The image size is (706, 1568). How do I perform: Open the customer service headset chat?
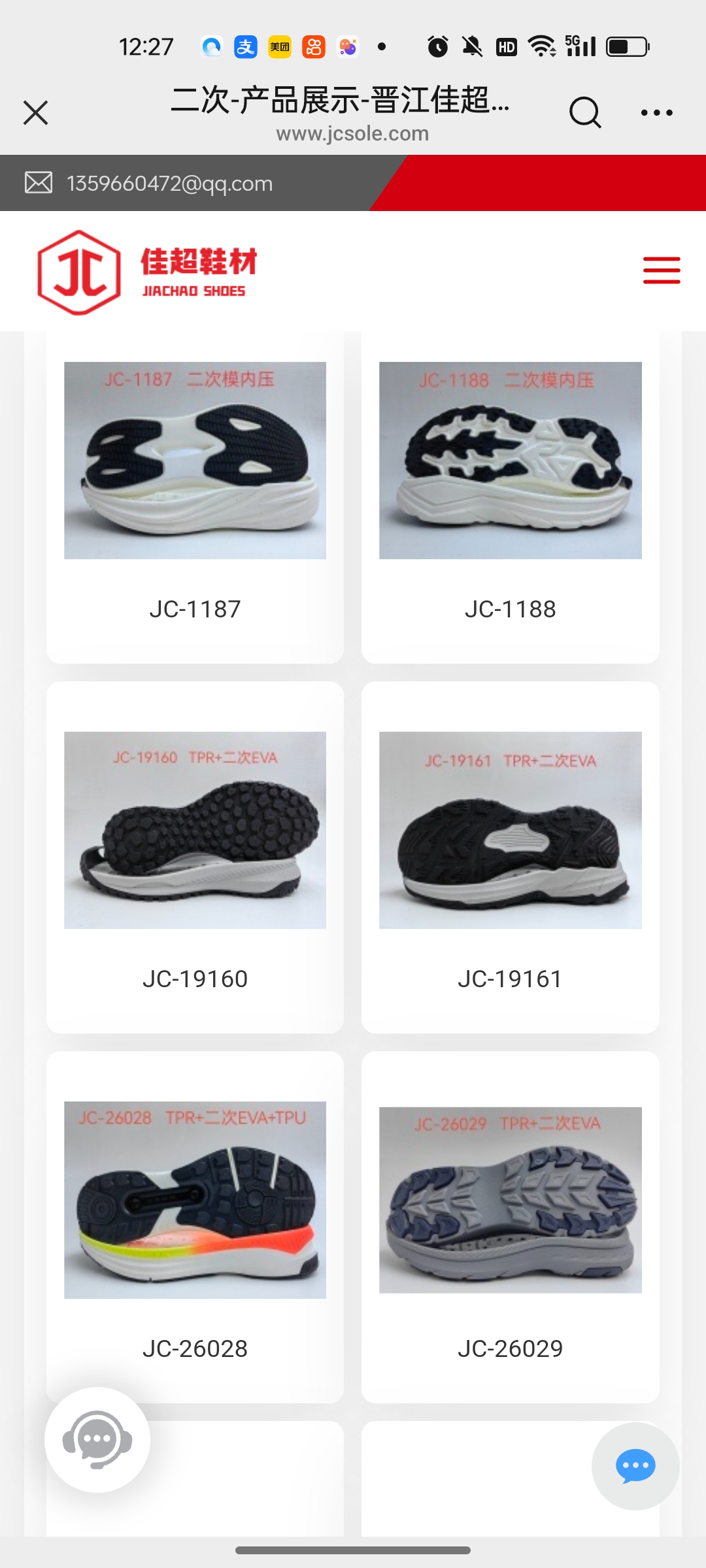coord(97,1439)
